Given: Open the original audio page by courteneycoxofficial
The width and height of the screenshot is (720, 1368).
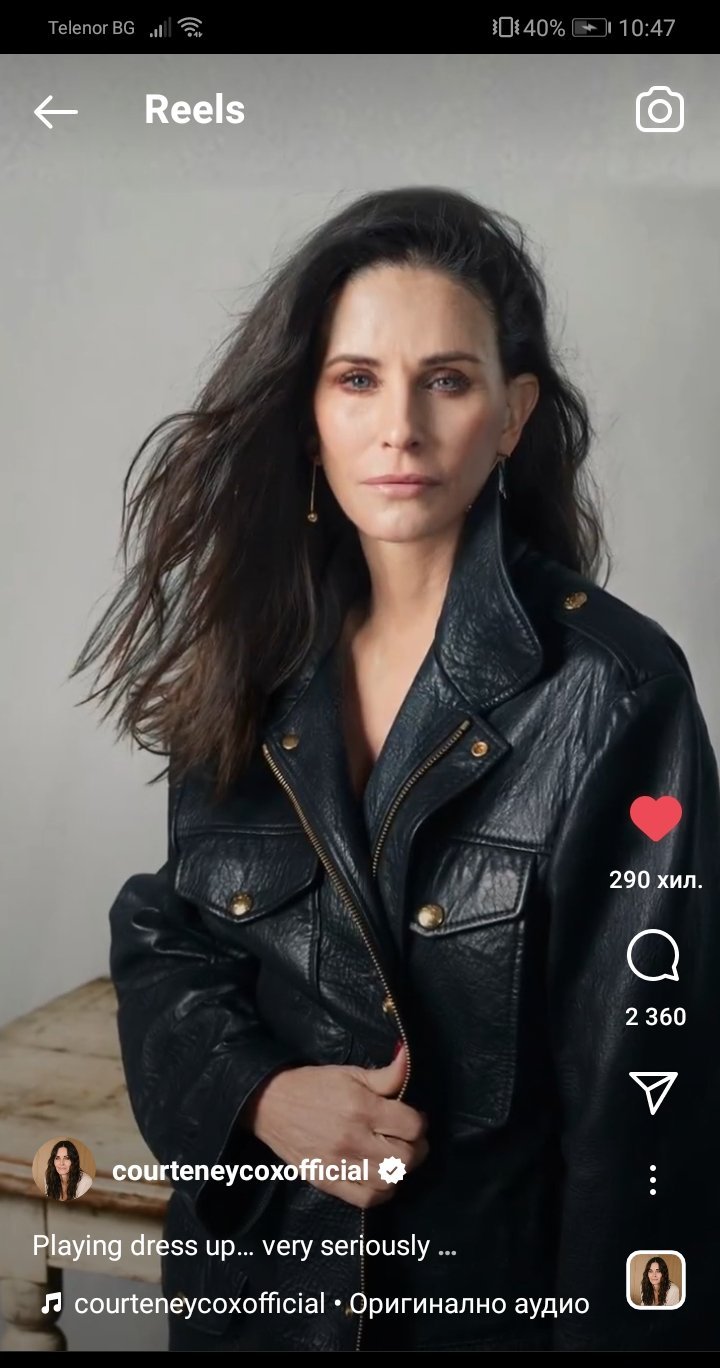Looking at the screenshot, I should coord(330,1304).
